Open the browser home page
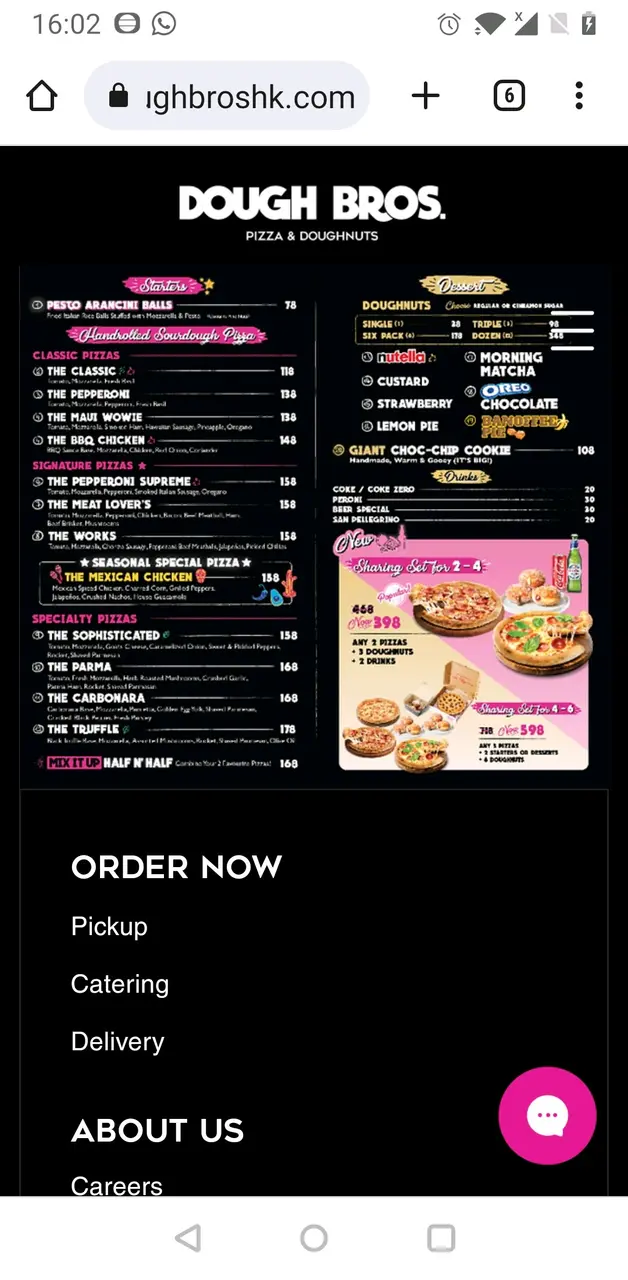The height and width of the screenshot is (1280, 628). pos(42,96)
